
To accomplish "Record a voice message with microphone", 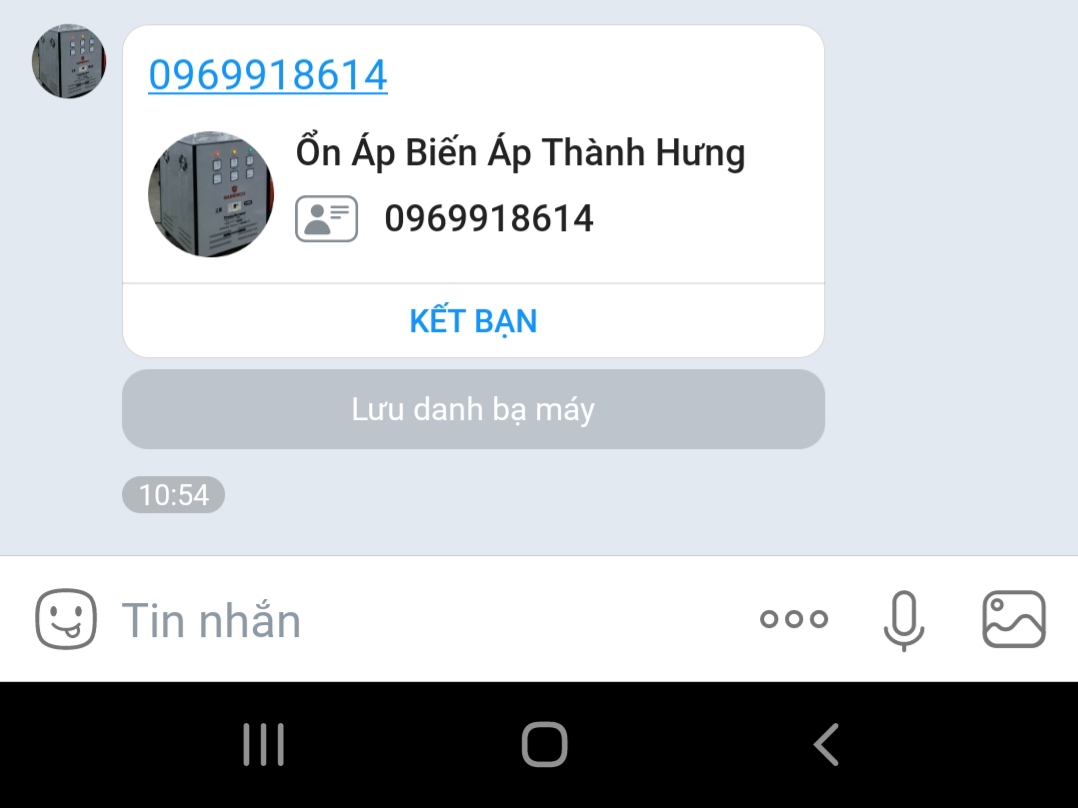I will pyautogui.click(x=903, y=620).
